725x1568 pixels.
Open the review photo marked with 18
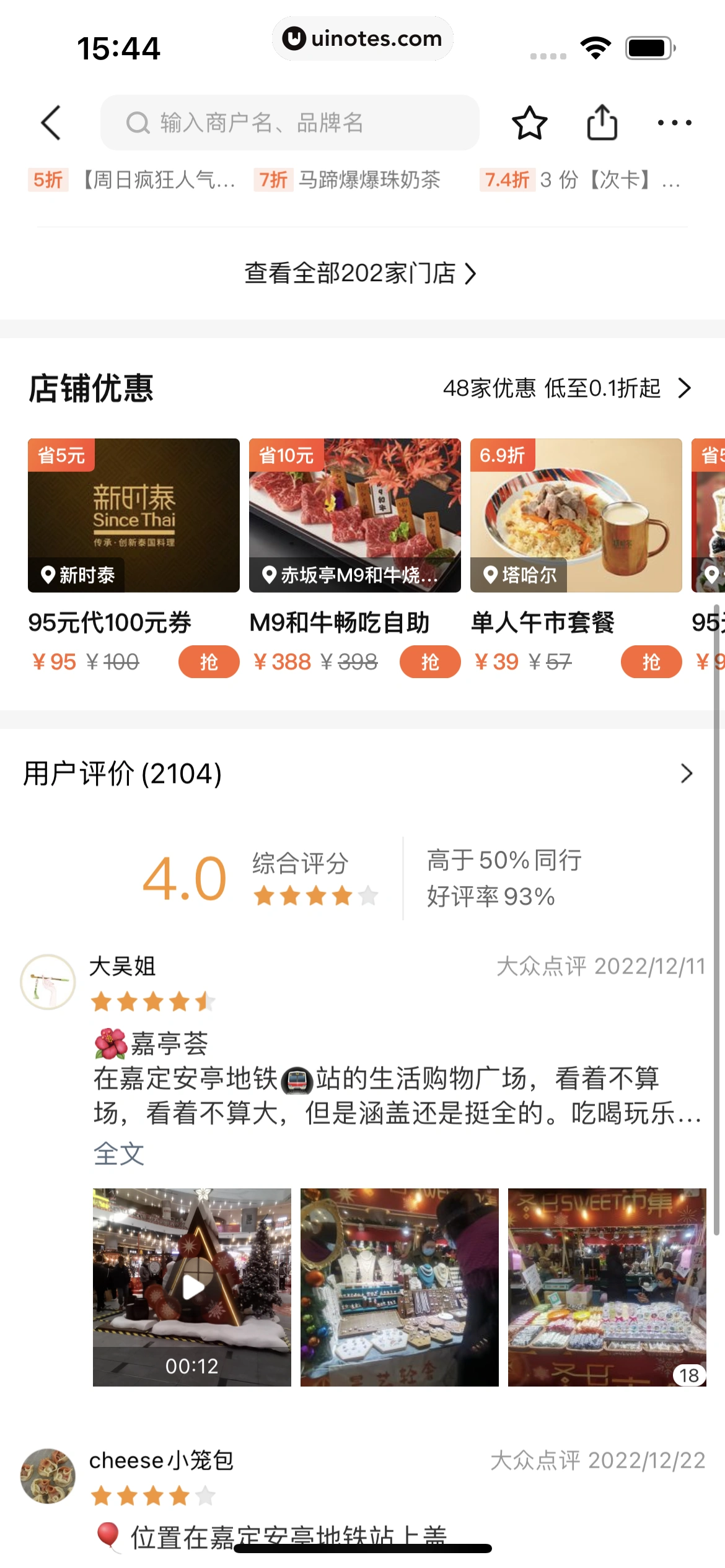(607, 1287)
